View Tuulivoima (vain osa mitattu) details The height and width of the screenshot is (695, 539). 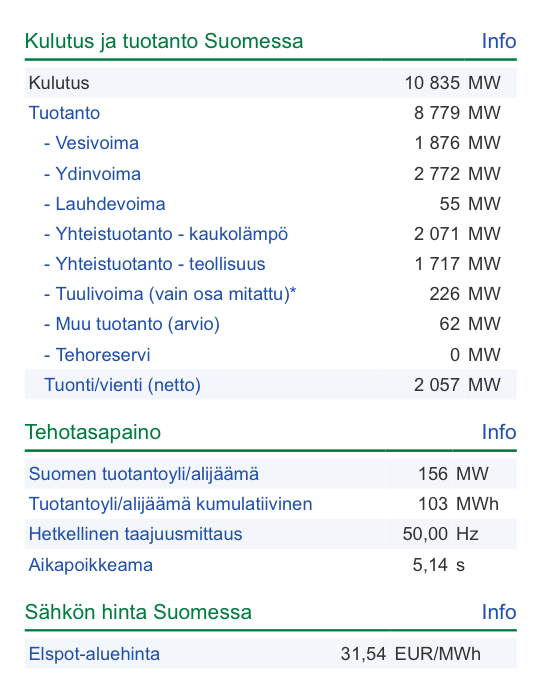point(176,294)
